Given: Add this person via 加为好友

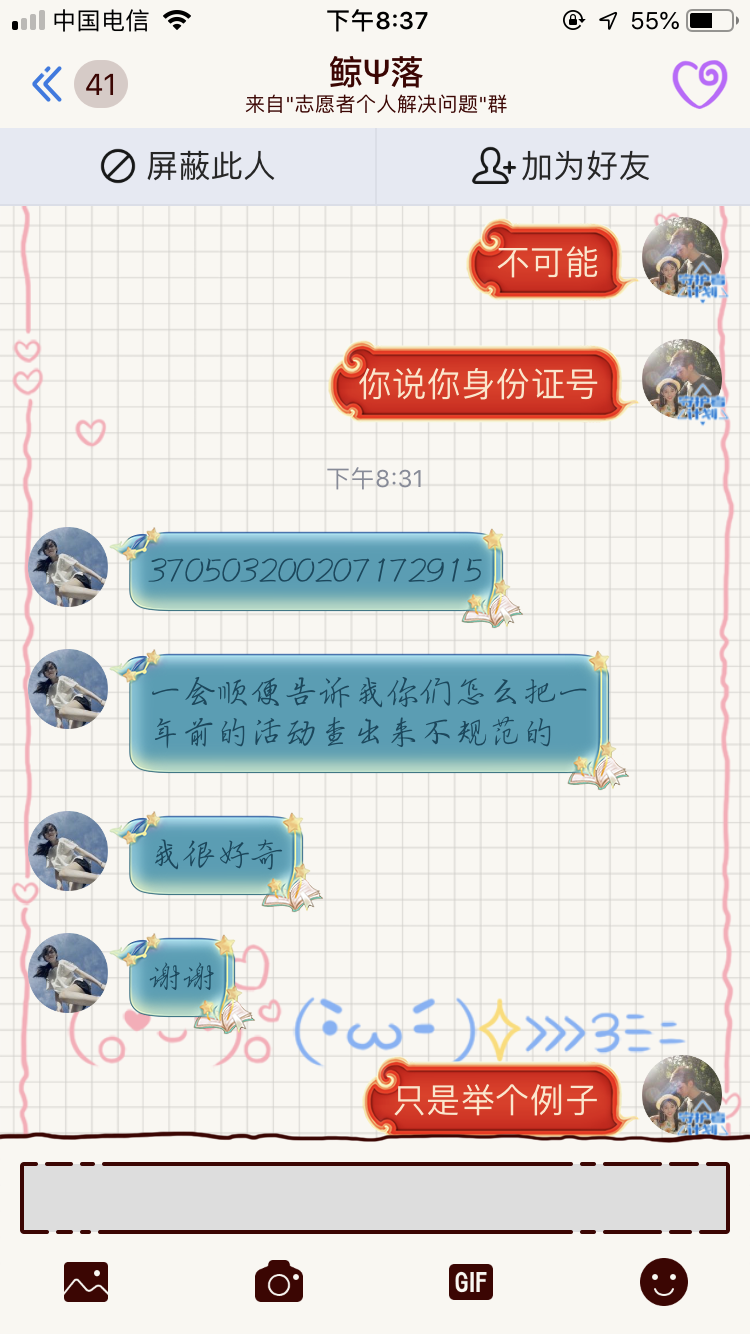Looking at the screenshot, I should point(561,167).
